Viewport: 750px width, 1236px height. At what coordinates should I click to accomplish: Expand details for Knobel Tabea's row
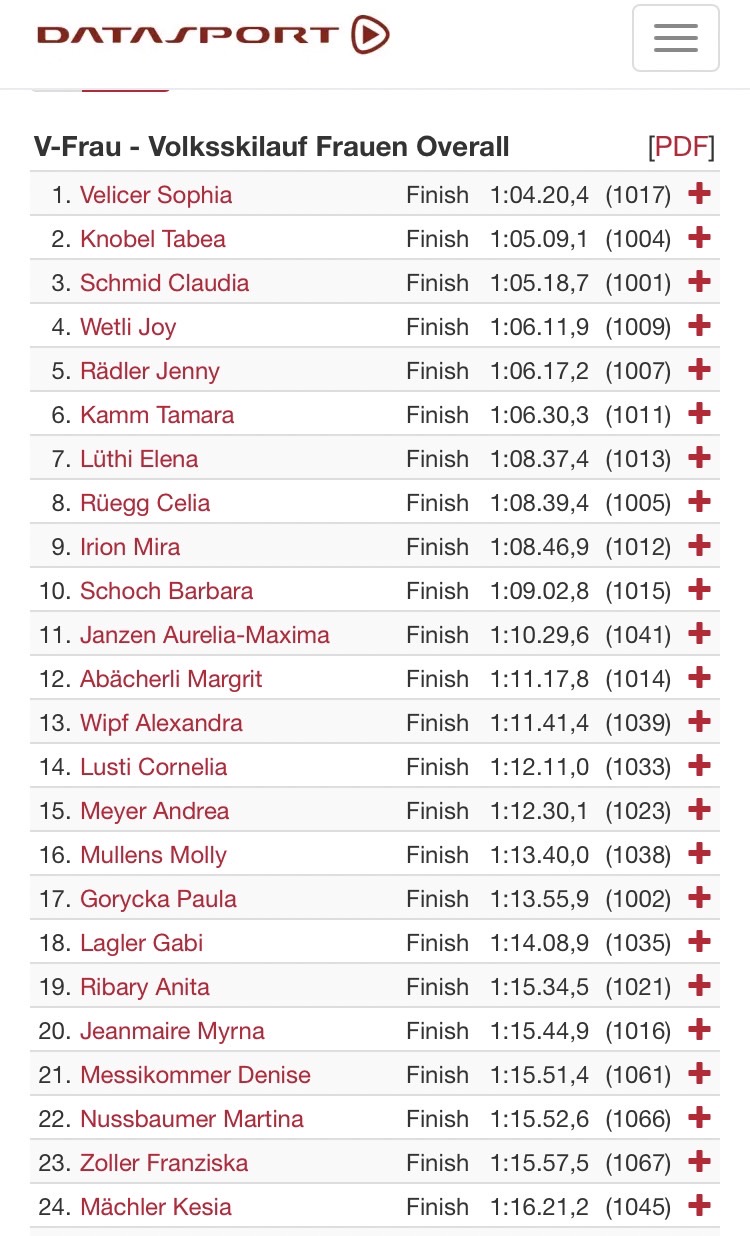[x=699, y=238]
